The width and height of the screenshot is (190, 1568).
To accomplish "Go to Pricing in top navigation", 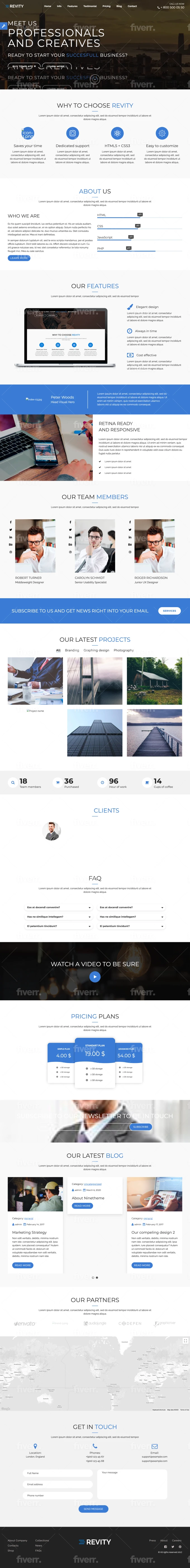I will click(106, 6).
